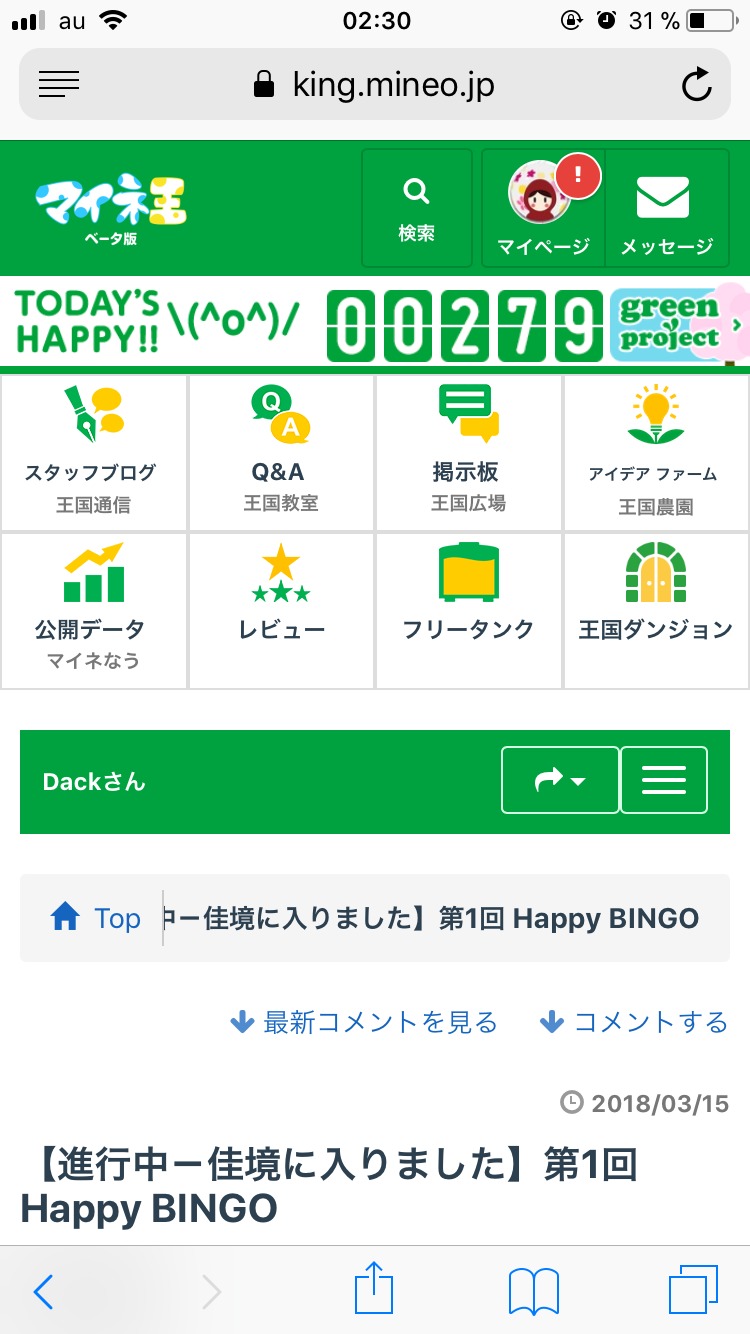The image size is (750, 1334).
Task: Open レビュー reviews section
Action: point(281,610)
